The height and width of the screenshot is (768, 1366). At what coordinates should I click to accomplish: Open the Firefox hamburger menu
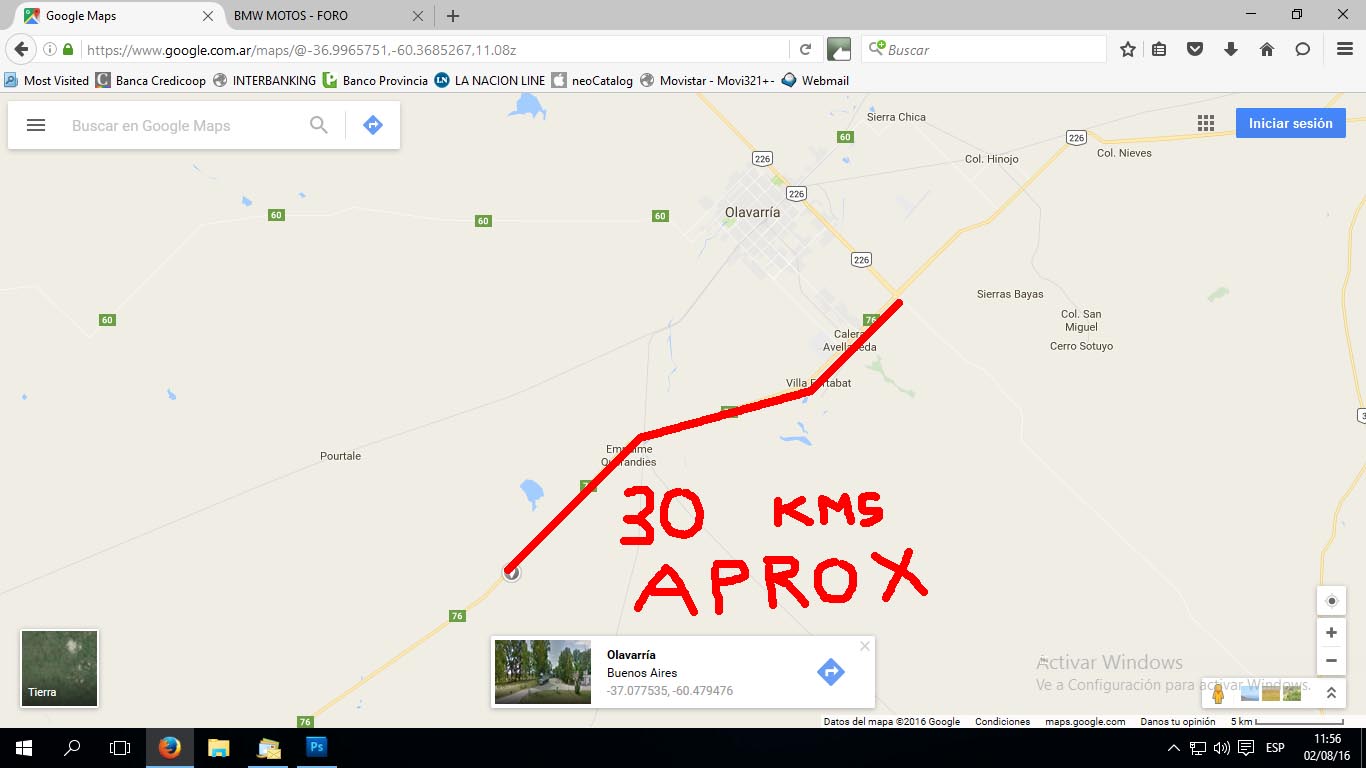pos(1345,49)
